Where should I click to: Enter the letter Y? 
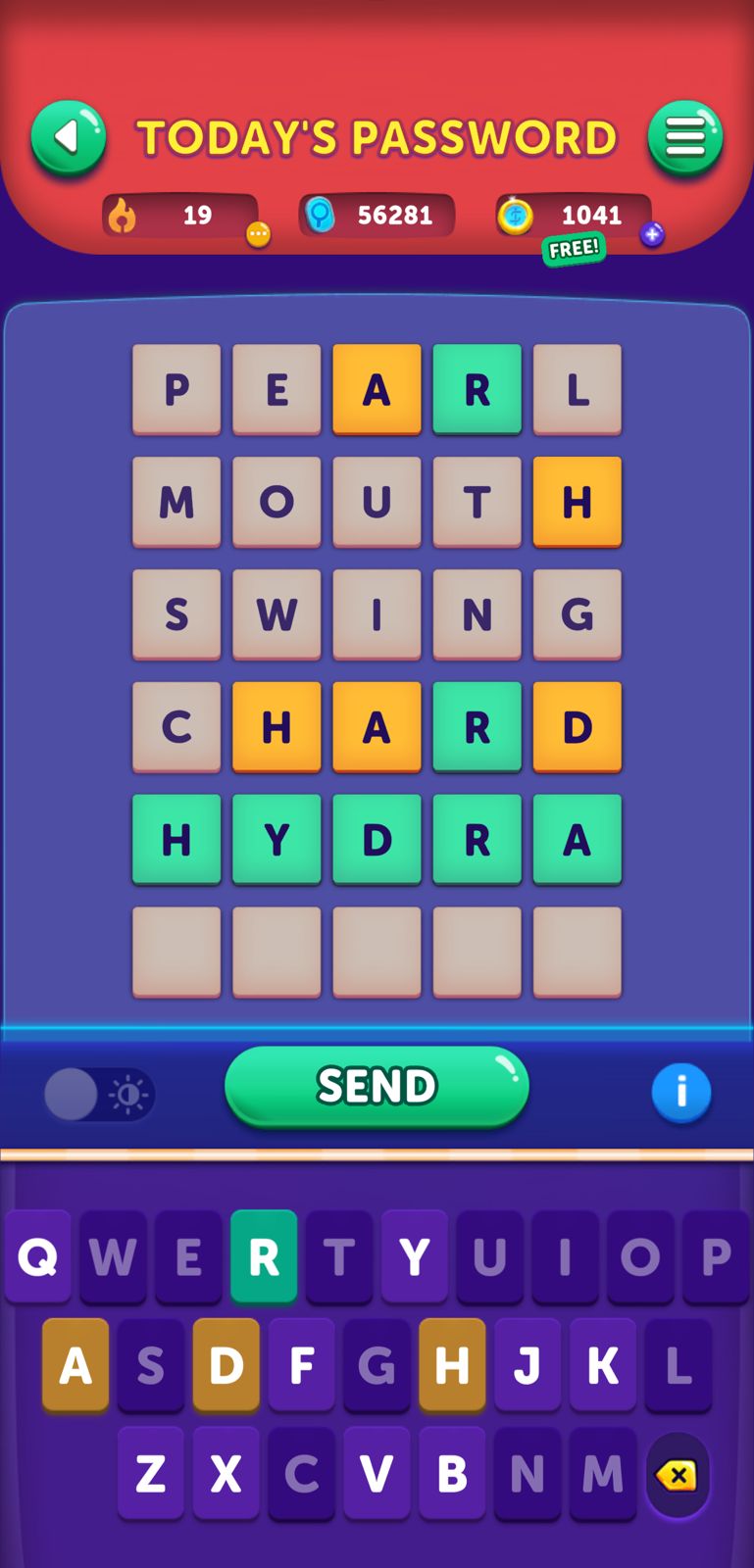(414, 1256)
